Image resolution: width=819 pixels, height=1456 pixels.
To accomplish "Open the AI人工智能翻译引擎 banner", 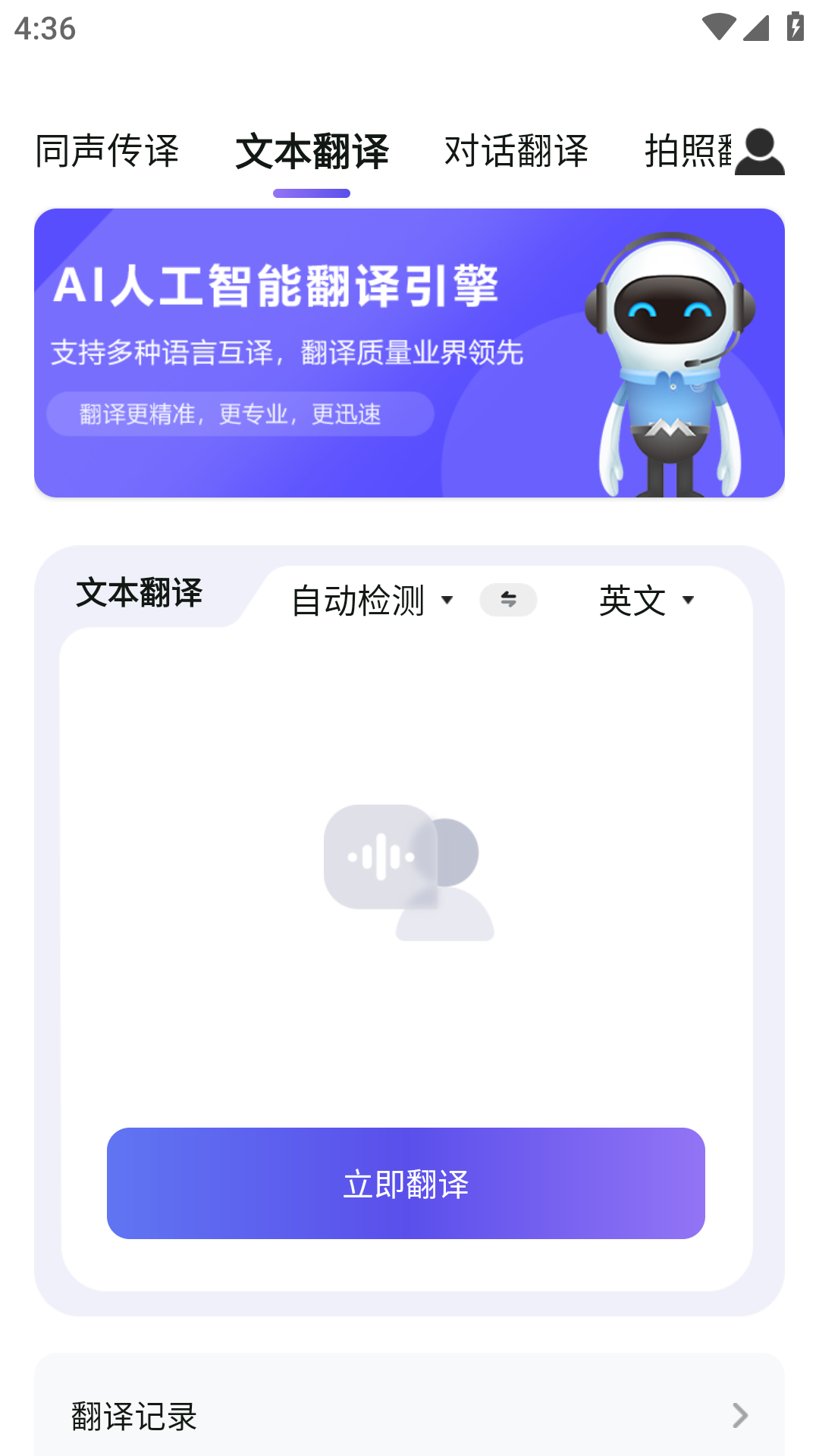I will (409, 353).
